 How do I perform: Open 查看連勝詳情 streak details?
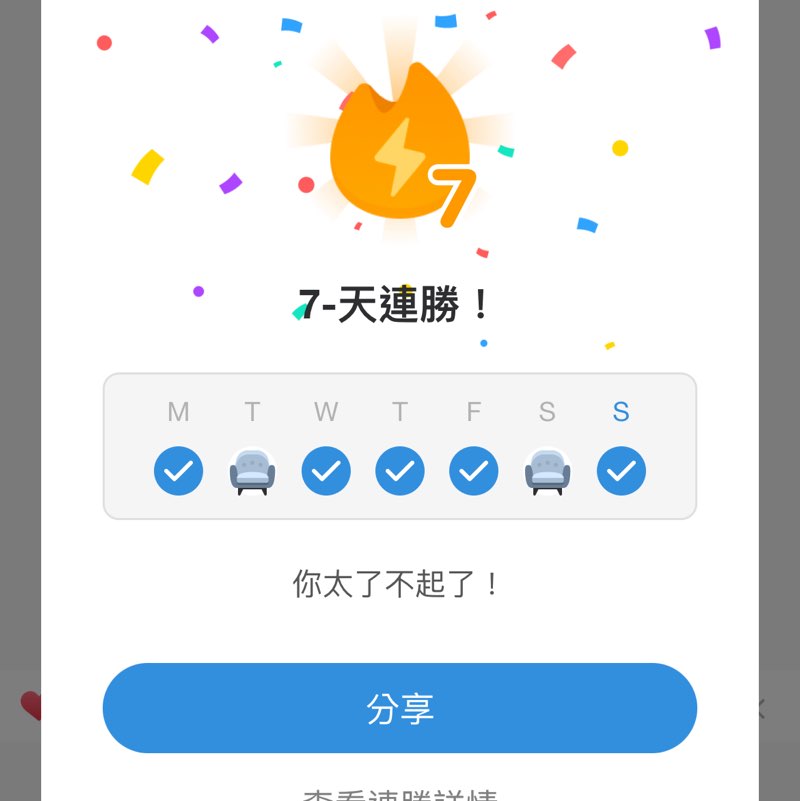click(399, 793)
